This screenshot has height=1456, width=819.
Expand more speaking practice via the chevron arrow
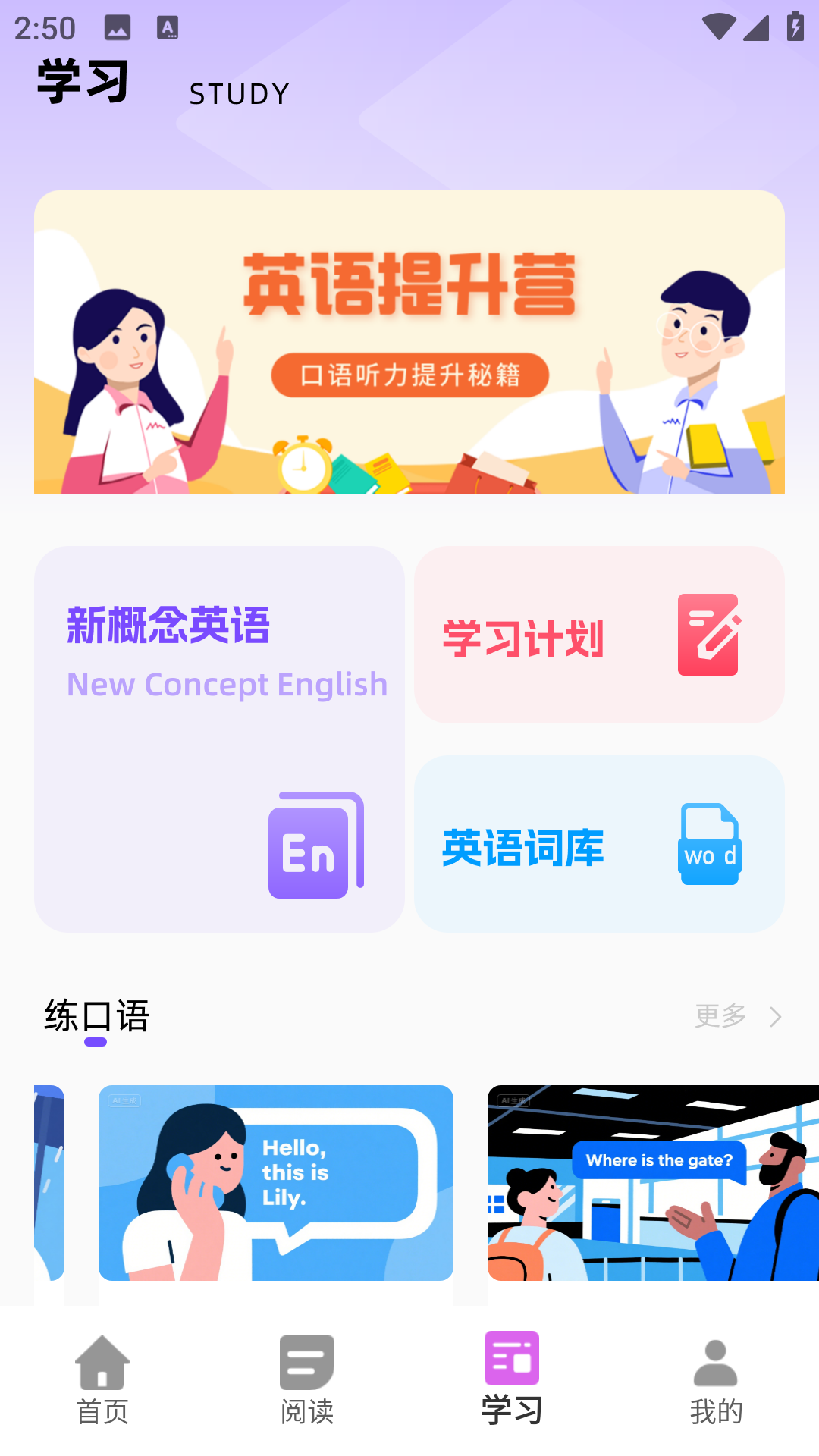coord(775,1017)
